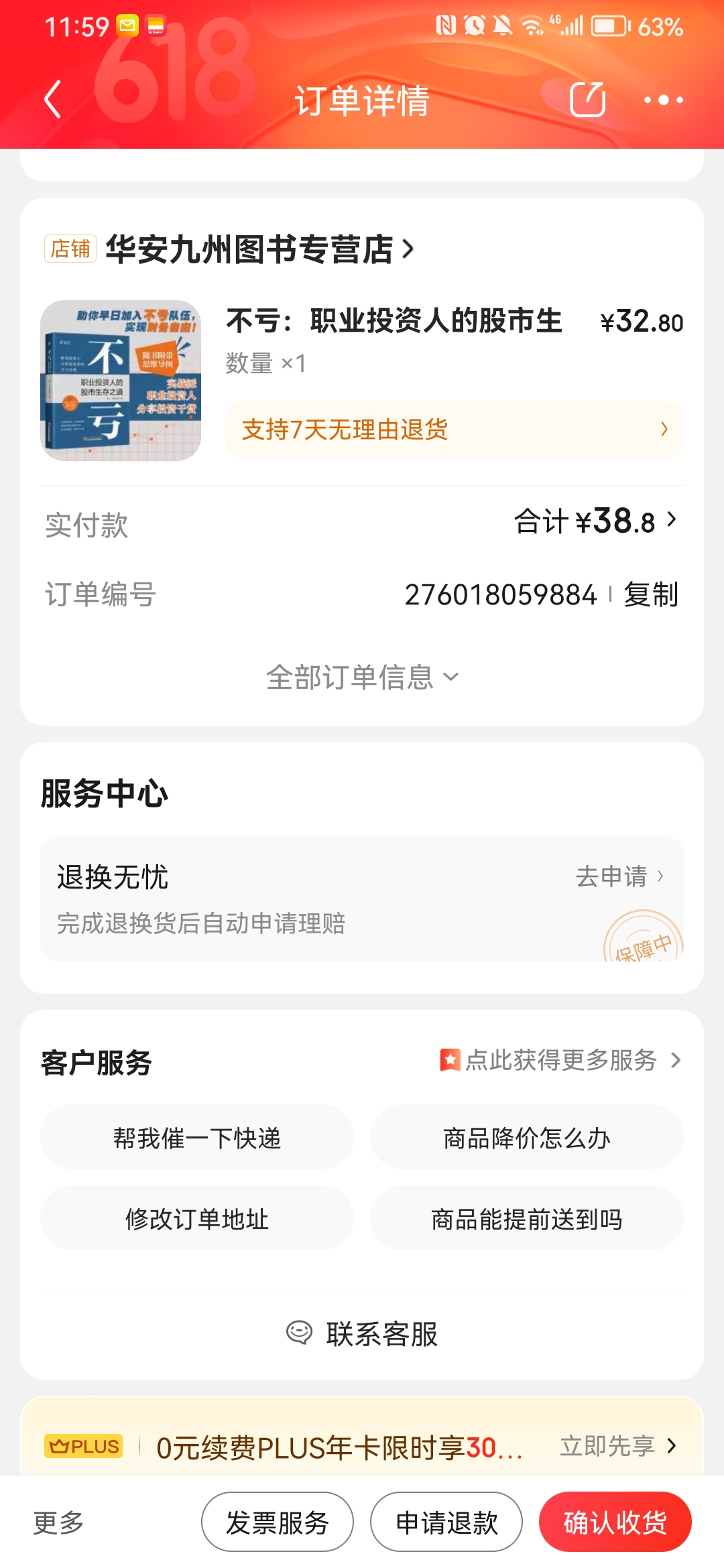Screen dimensions: 724x1568
Task: Choose 修改订单地址
Action: [196, 1219]
